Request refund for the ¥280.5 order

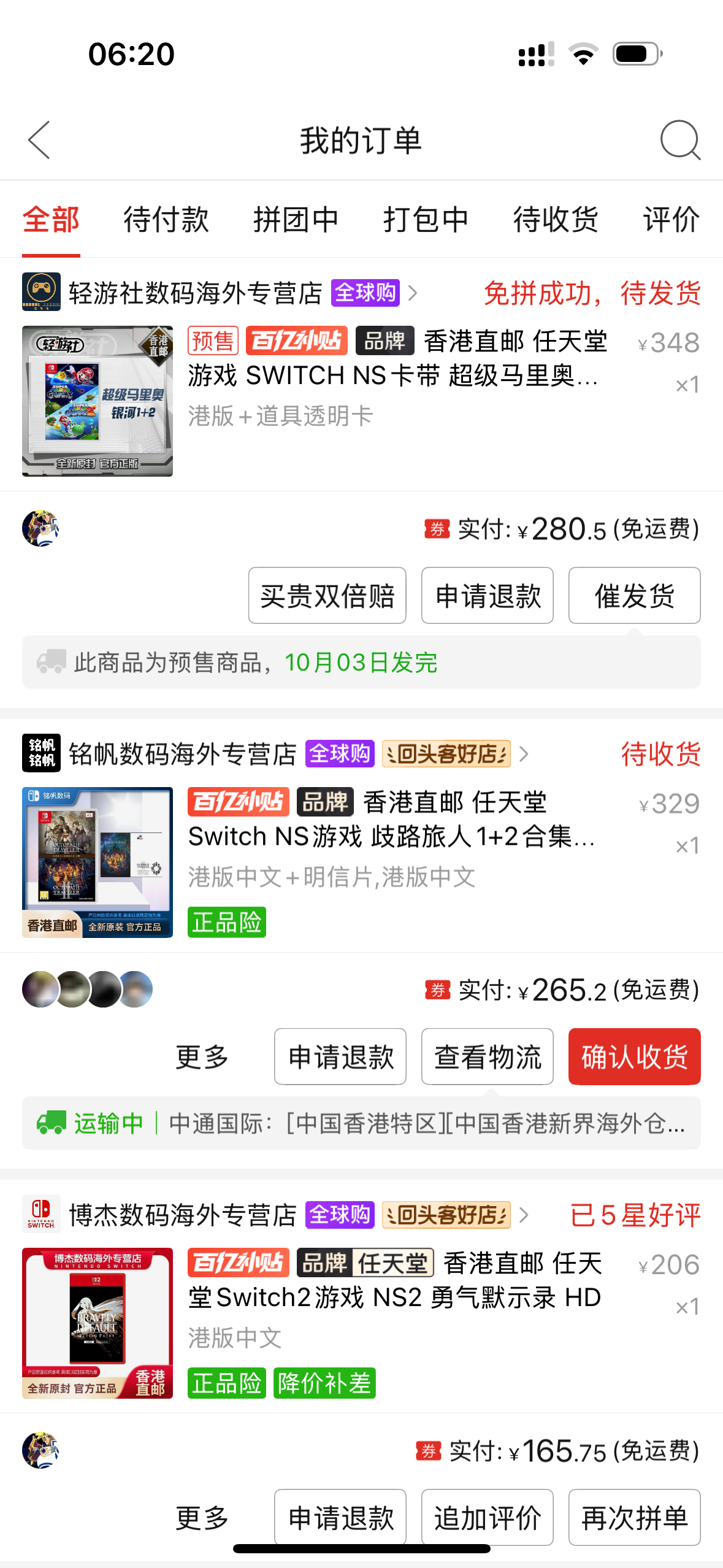488,596
